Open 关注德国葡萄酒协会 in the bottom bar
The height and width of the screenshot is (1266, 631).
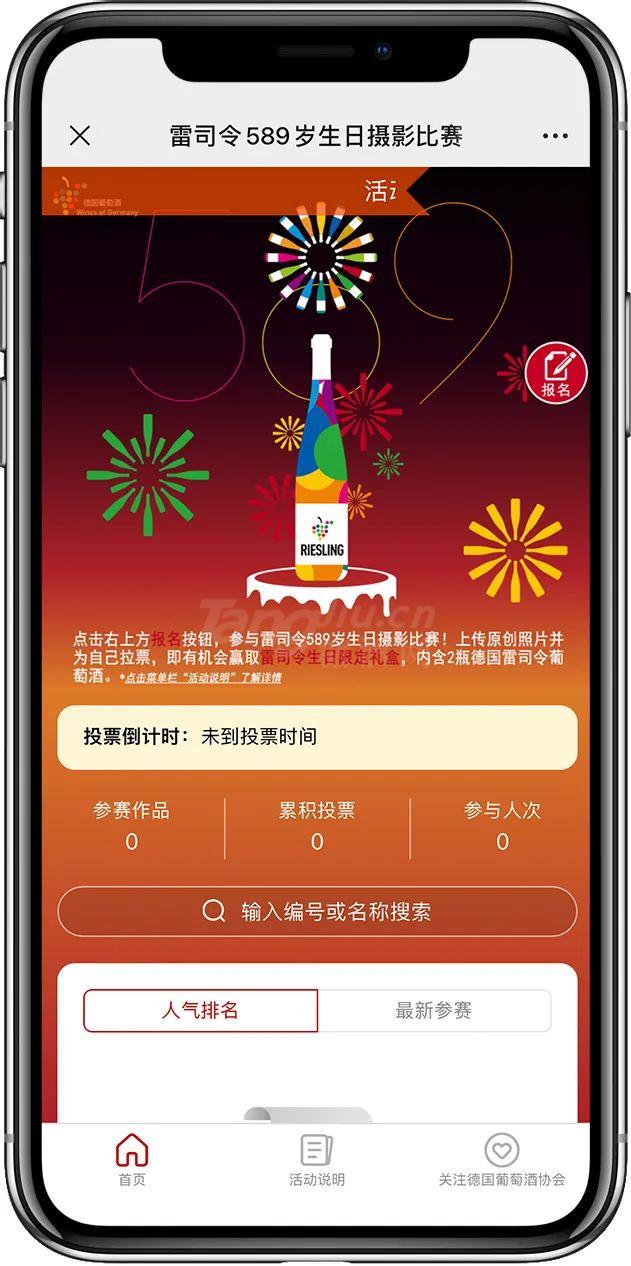click(x=502, y=1160)
